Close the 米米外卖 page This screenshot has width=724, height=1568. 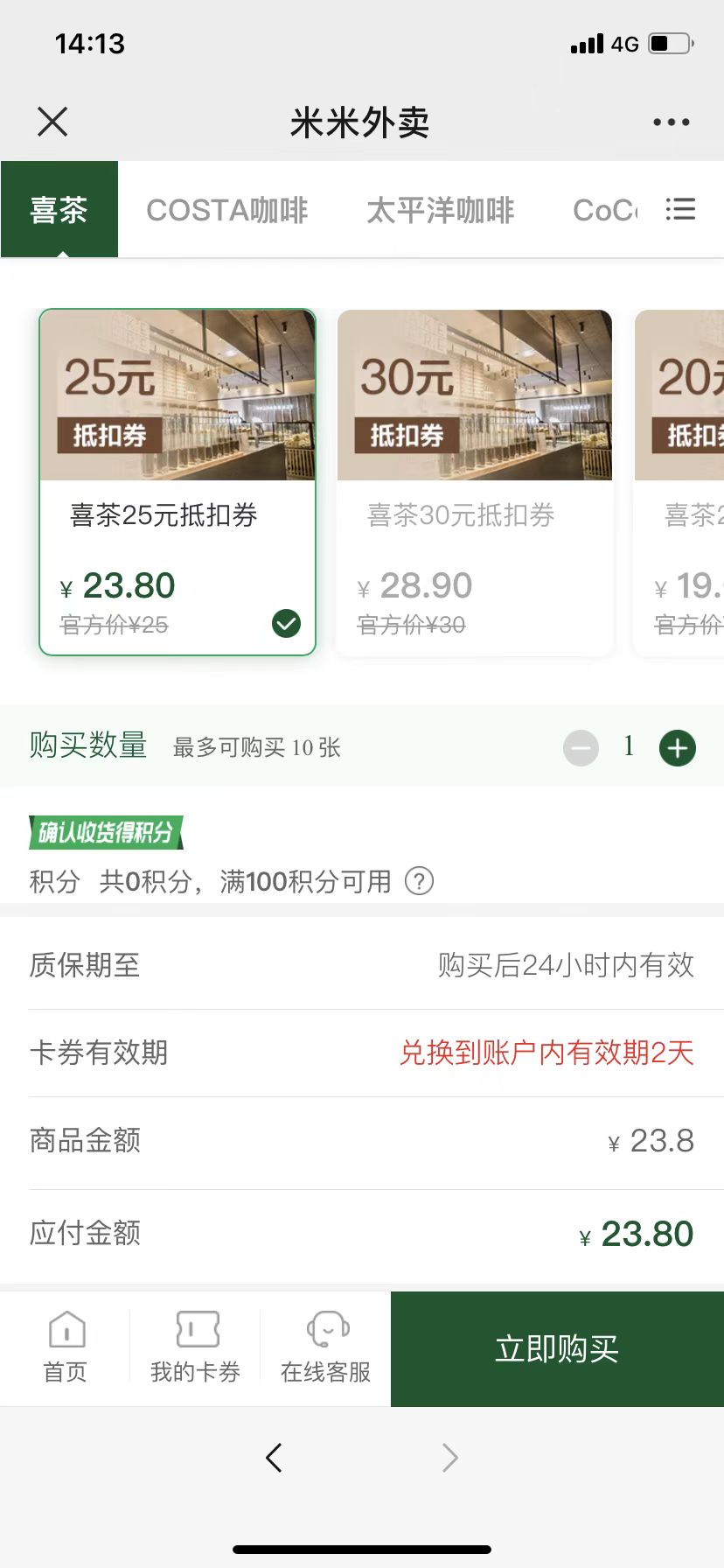[52, 122]
